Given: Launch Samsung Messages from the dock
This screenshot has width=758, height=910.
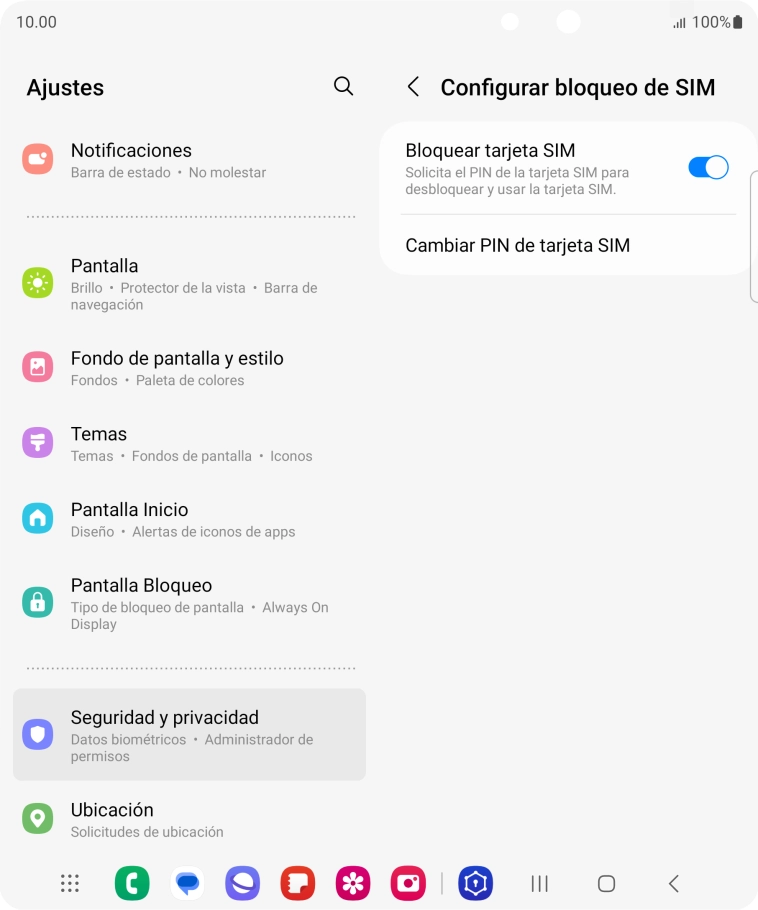Looking at the screenshot, I should point(187,883).
